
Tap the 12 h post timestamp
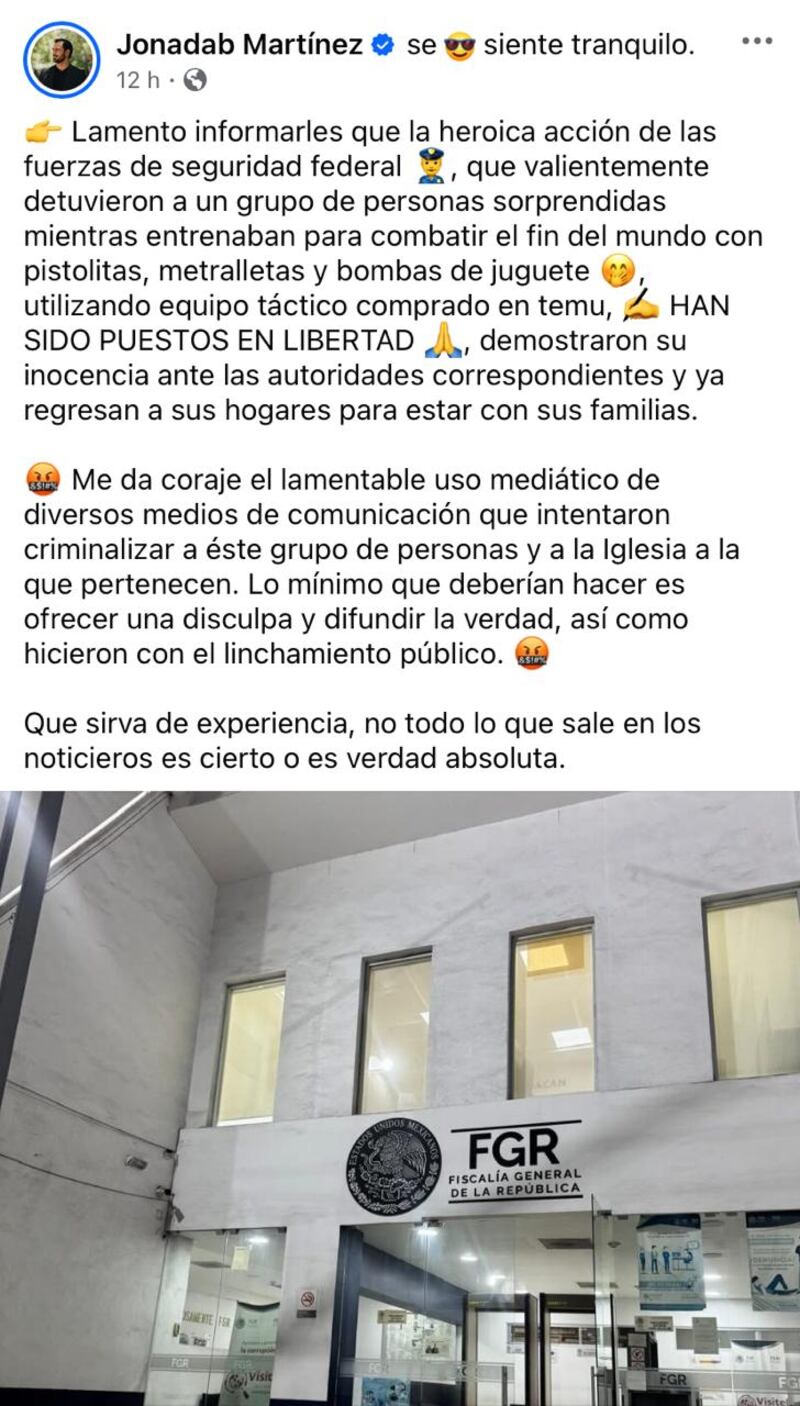pos(138,81)
